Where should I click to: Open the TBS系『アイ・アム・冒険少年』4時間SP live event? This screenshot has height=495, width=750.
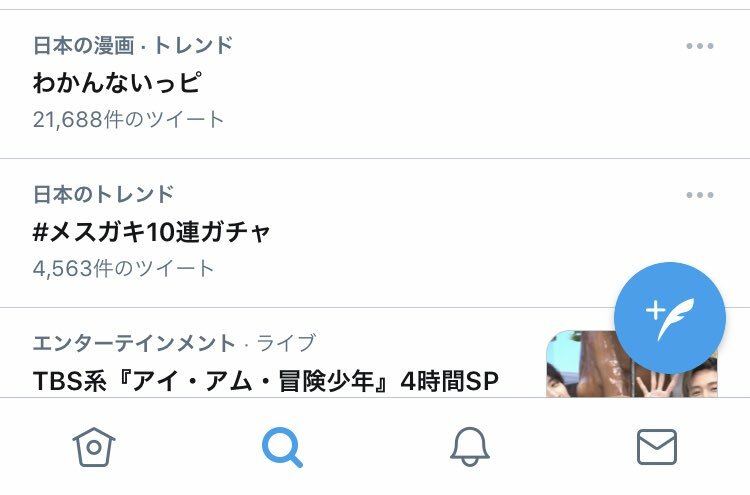pyautogui.click(x=266, y=381)
